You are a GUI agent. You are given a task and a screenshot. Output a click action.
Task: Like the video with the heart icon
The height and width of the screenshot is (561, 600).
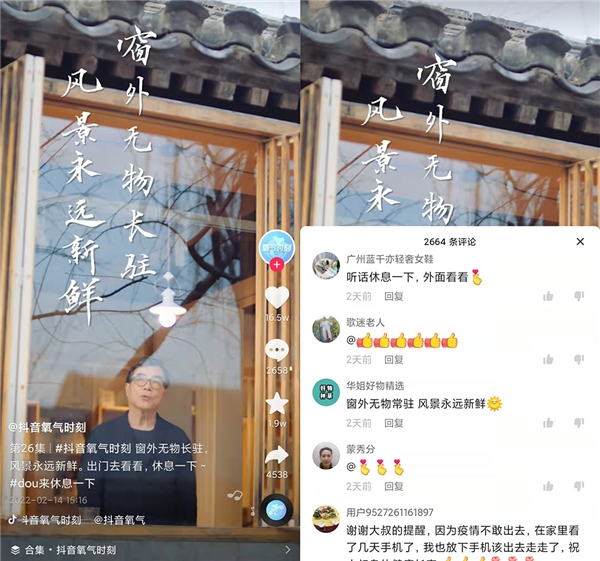[277, 297]
